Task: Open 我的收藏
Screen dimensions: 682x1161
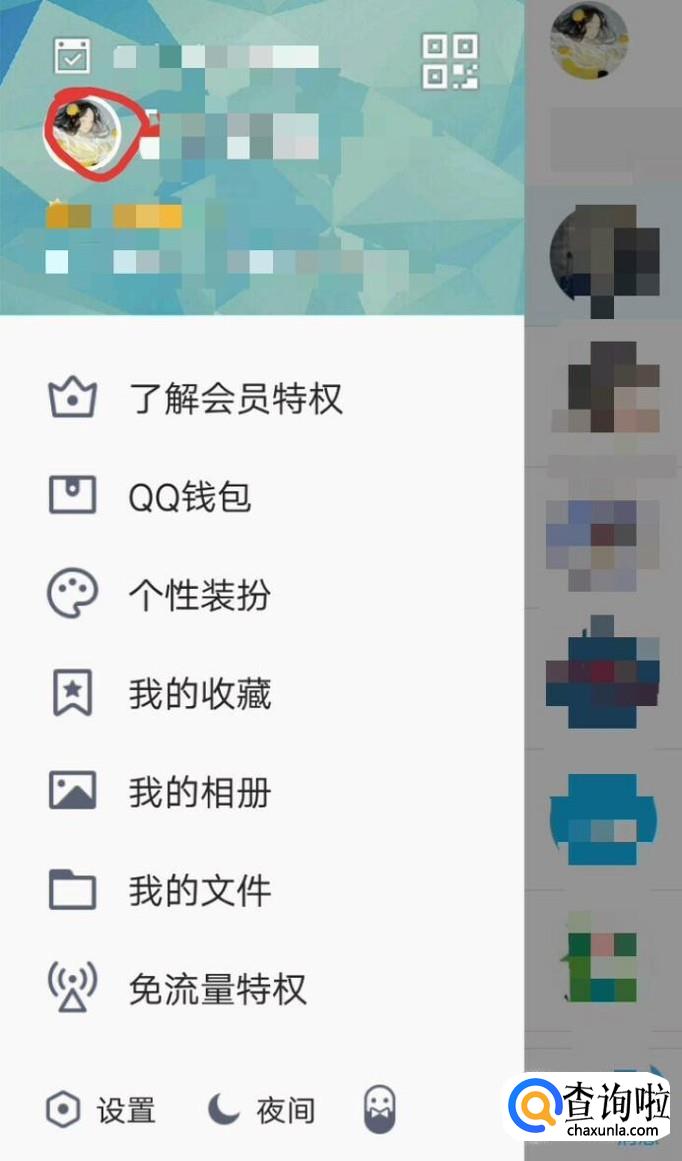Action: click(x=199, y=694)
